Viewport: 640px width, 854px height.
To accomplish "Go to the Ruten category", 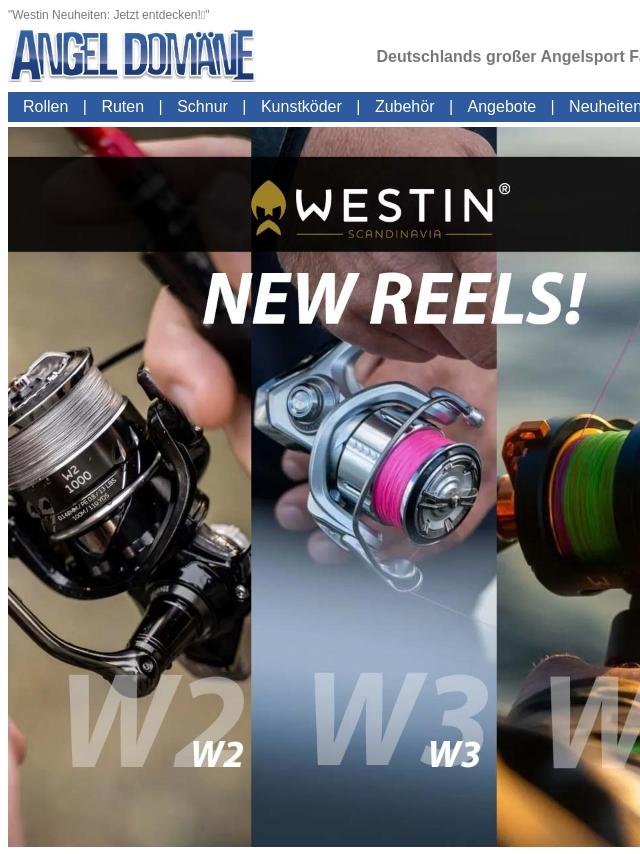I will (122, 107).
